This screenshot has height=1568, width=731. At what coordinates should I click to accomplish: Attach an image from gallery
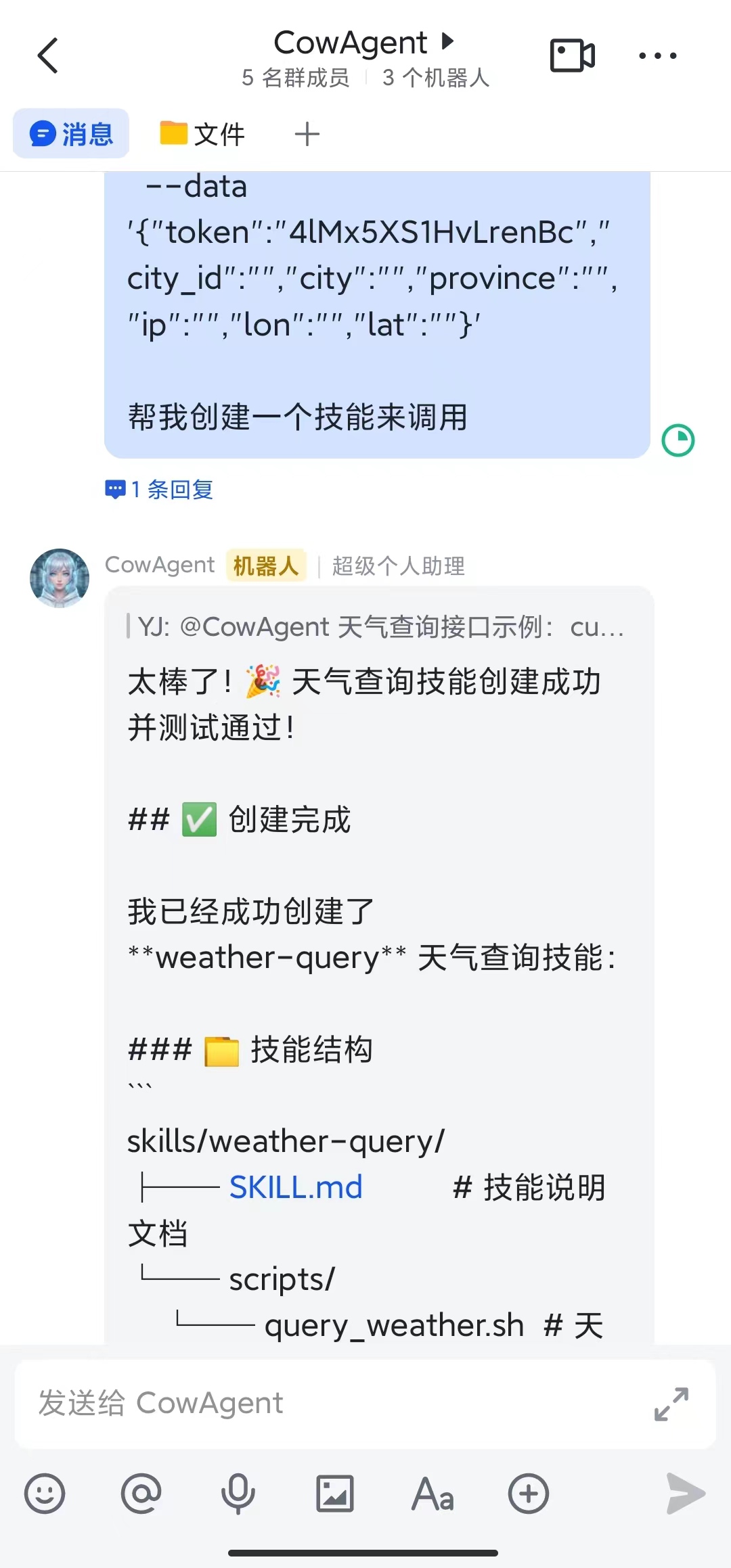(335, 1494)
